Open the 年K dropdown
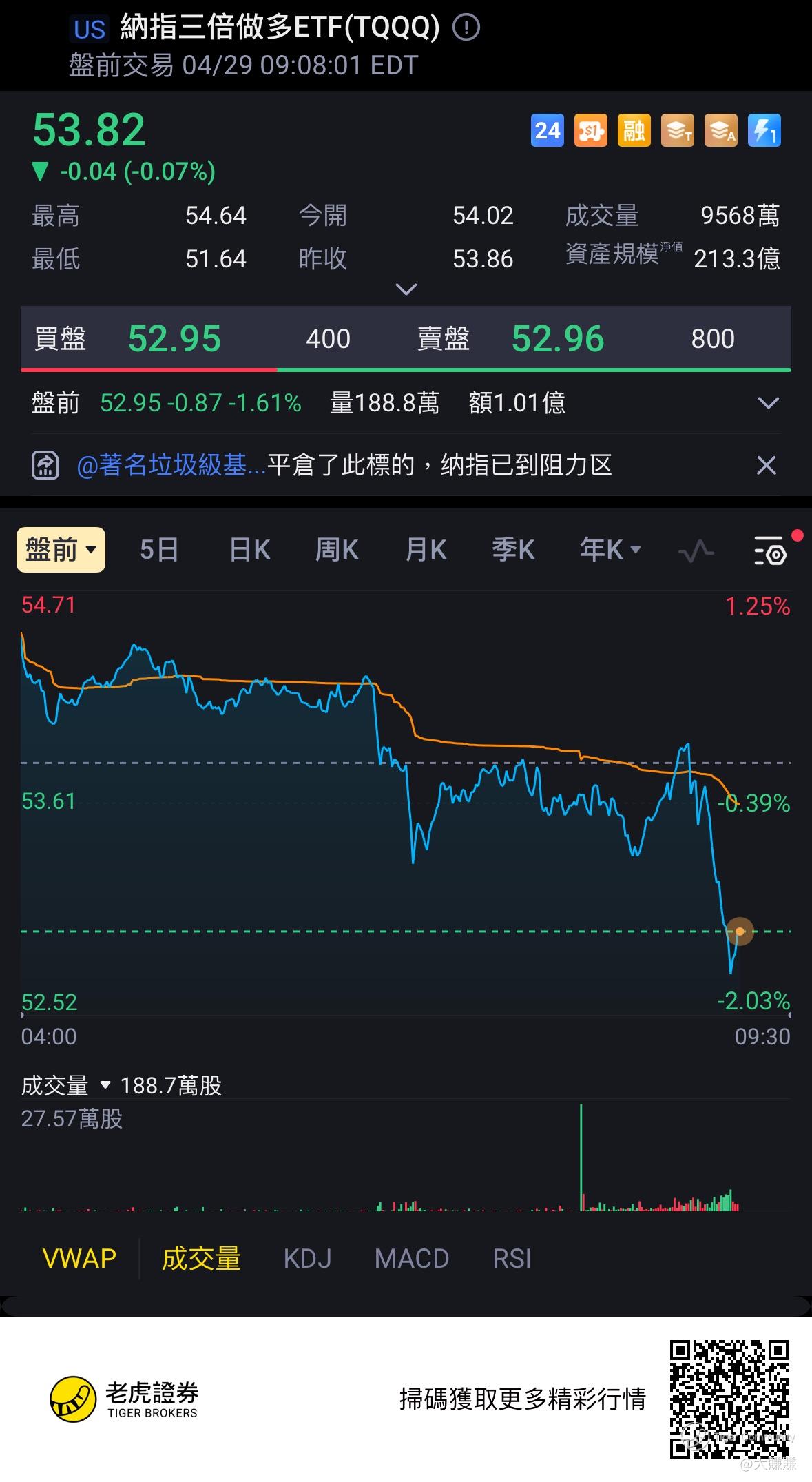Viewport: 812px width, 1482px height. (610, 550)
